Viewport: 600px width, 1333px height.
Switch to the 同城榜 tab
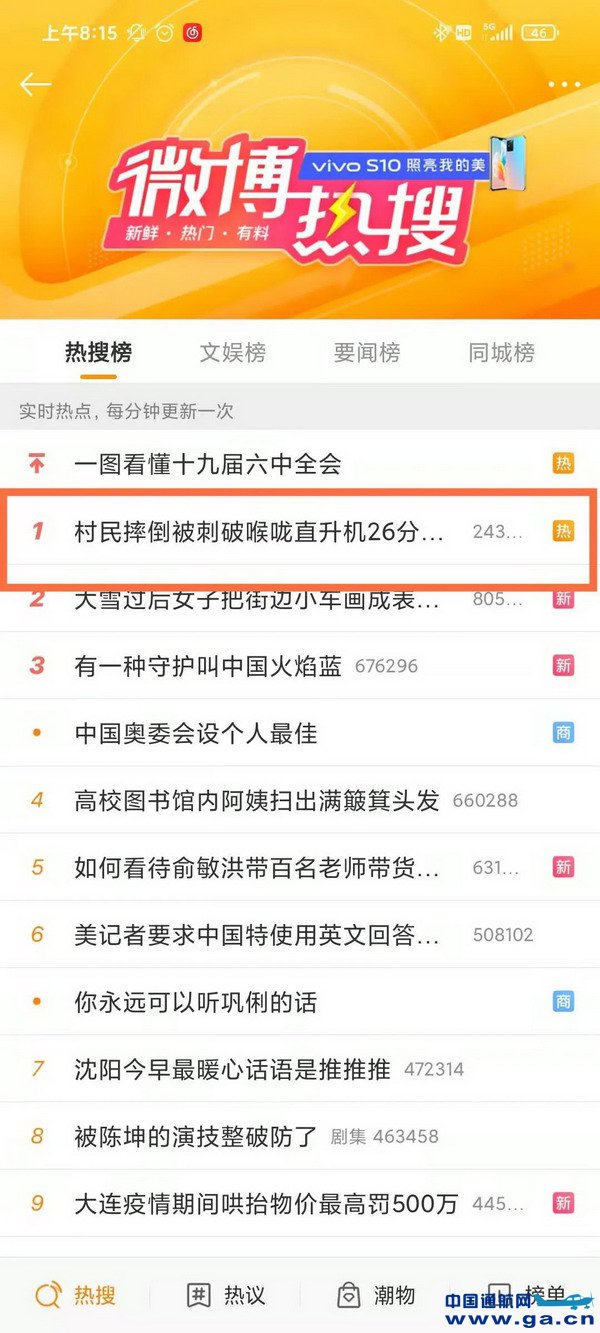point(501,352)
